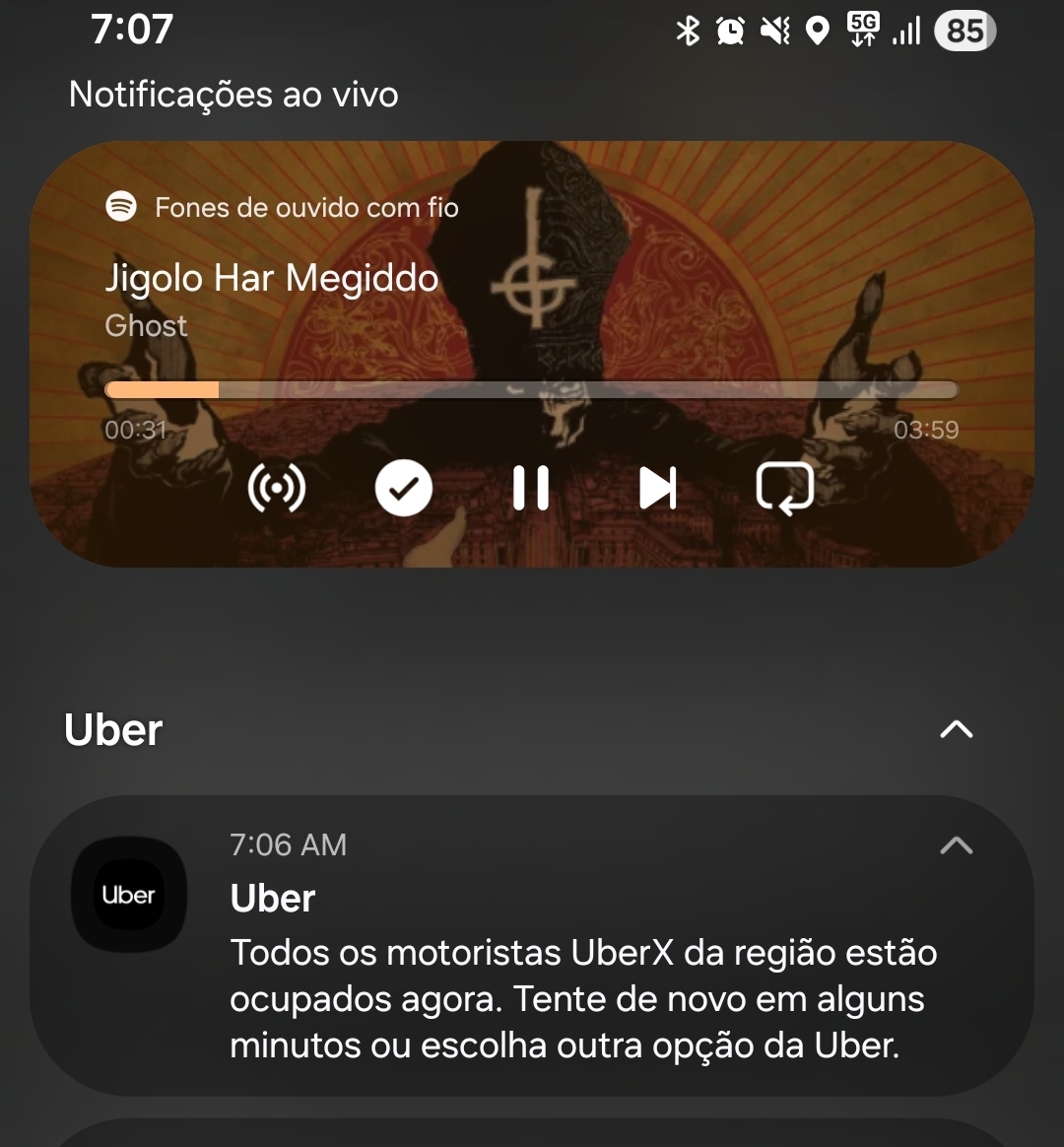
Task: Skip to the next track
Action: (x=657, y=488)
